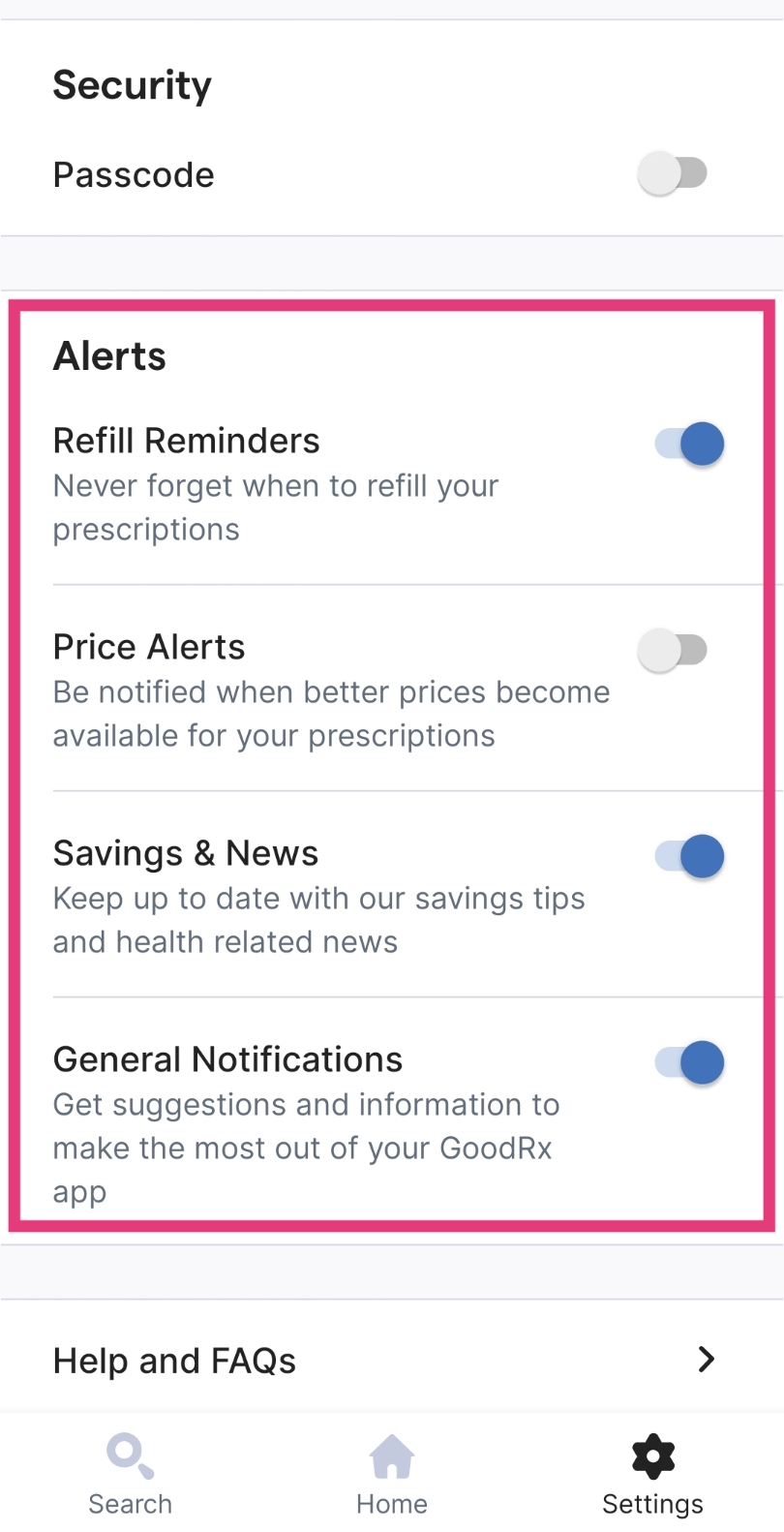
Task: Enable Price Alerts
Action: 673,650
